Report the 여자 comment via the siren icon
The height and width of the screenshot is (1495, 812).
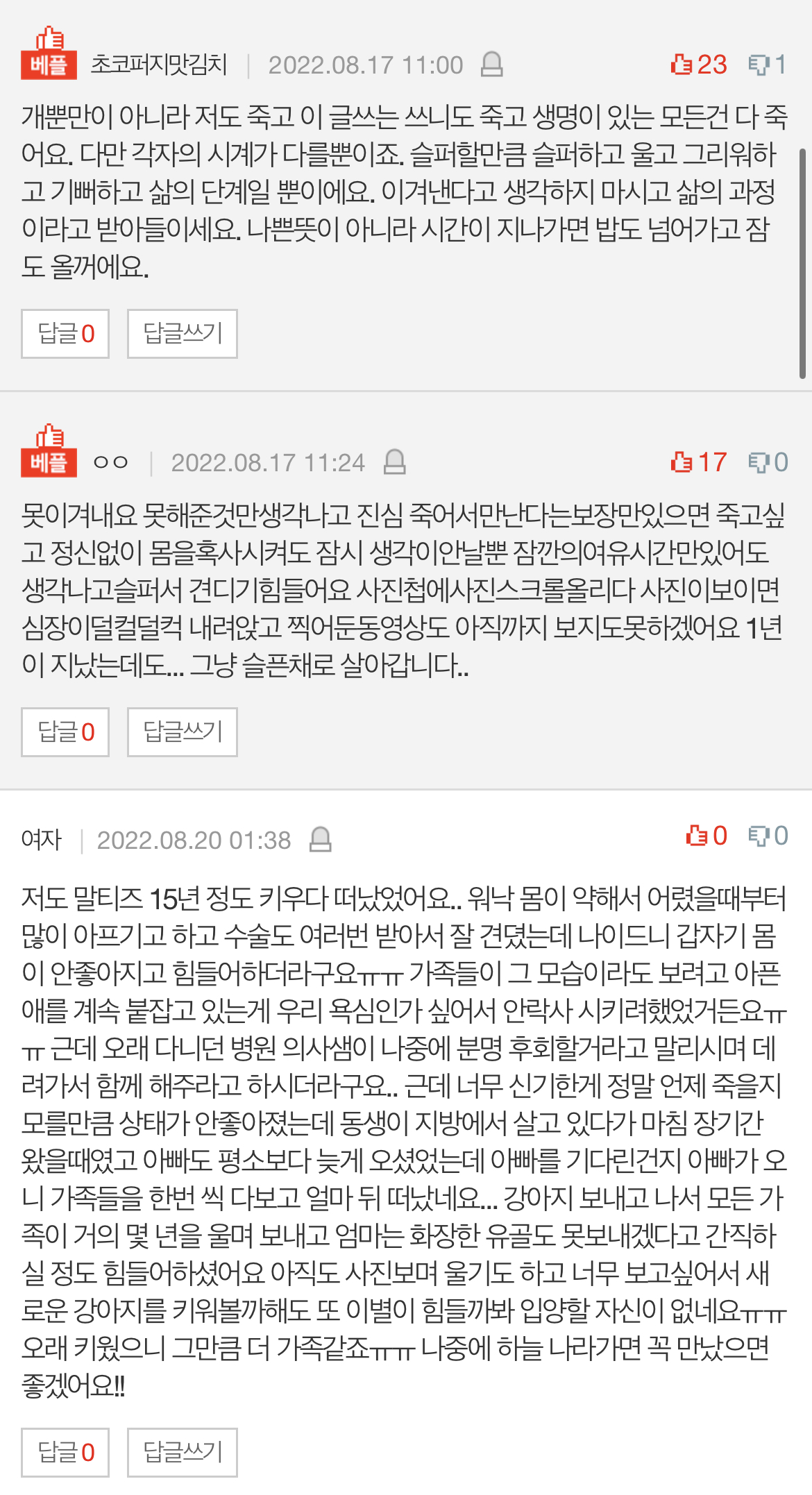click(x=321, y=840)
